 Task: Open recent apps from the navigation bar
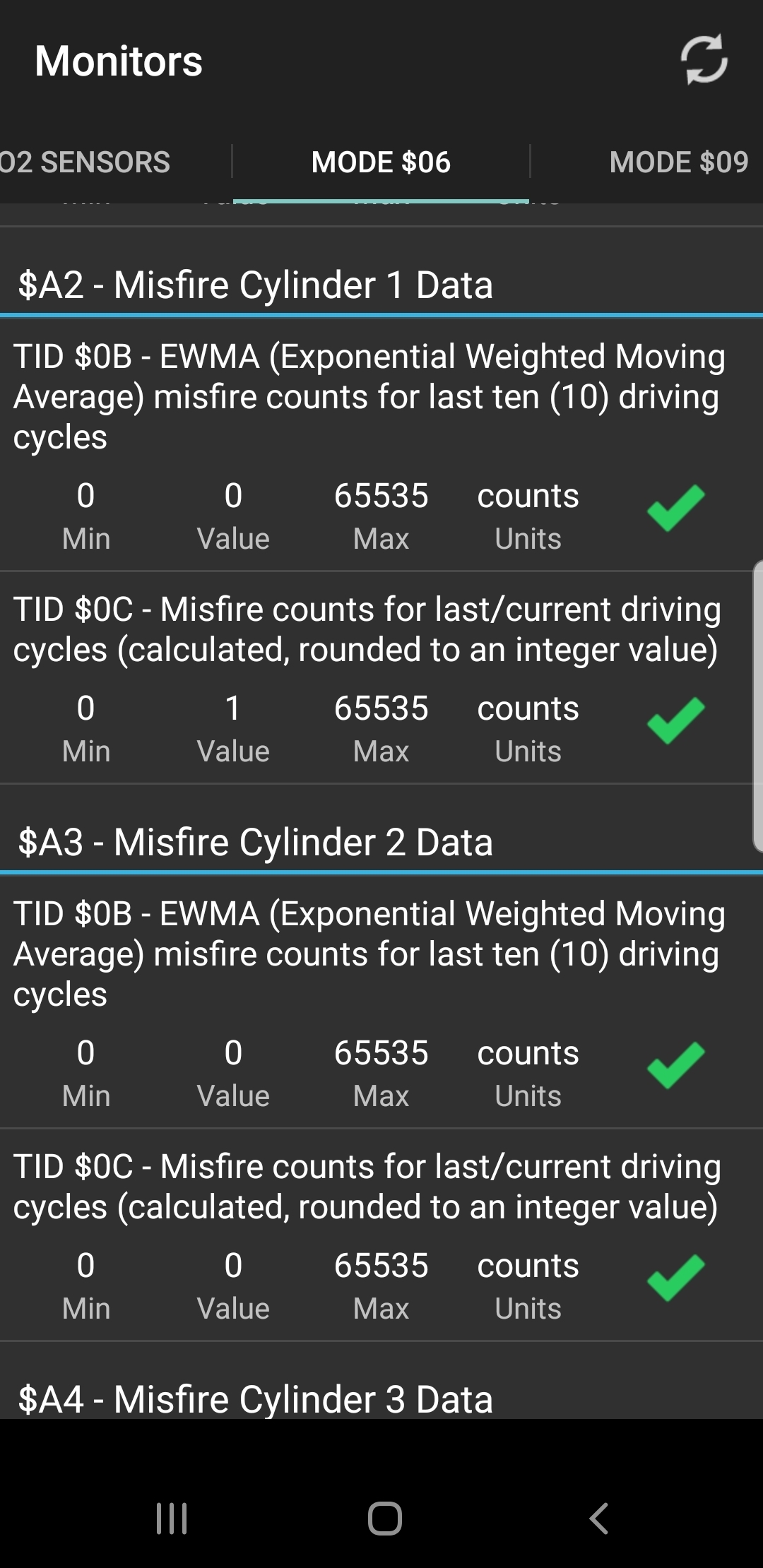coord(172,1518)
